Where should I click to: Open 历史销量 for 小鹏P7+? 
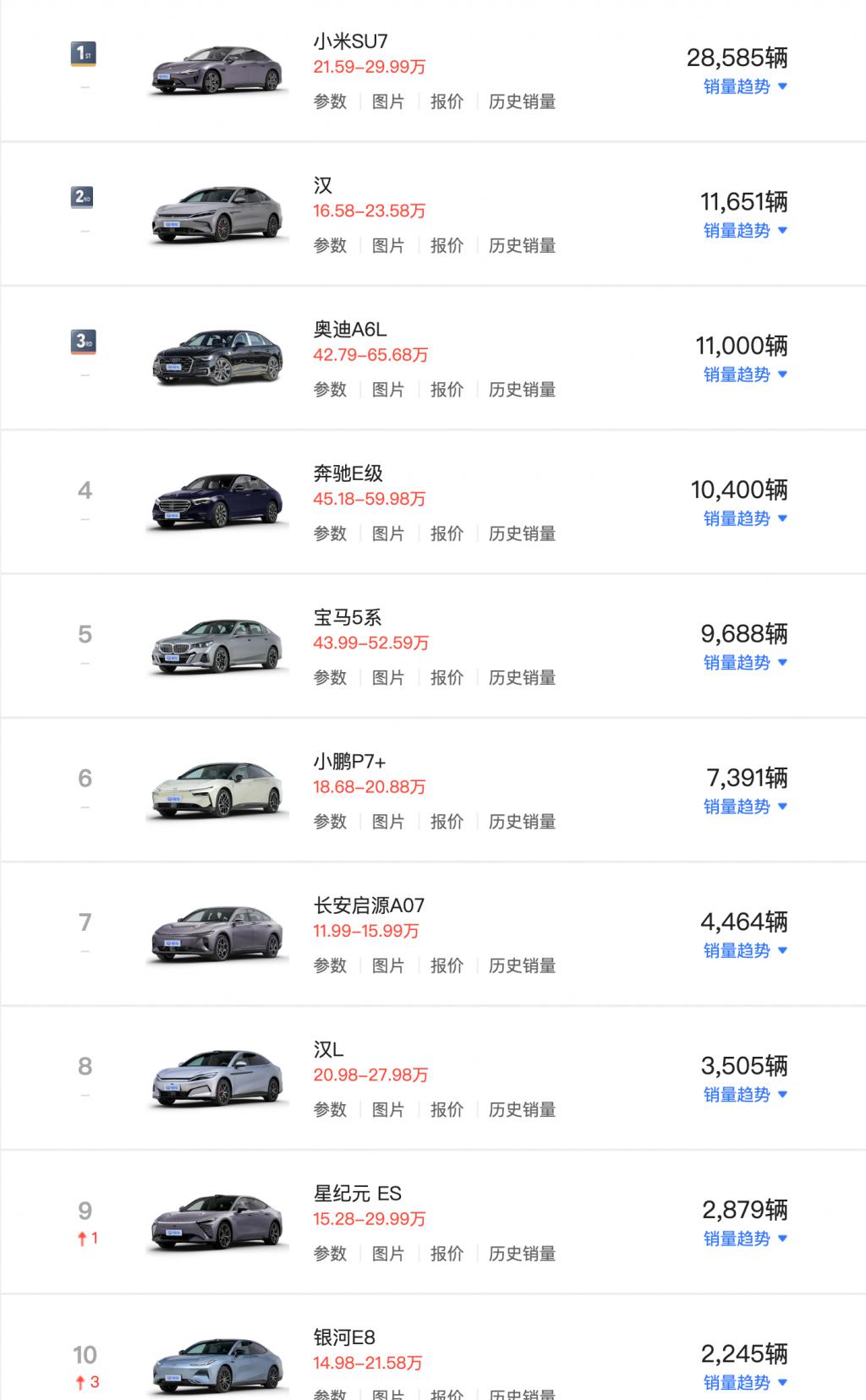[522, 822]
